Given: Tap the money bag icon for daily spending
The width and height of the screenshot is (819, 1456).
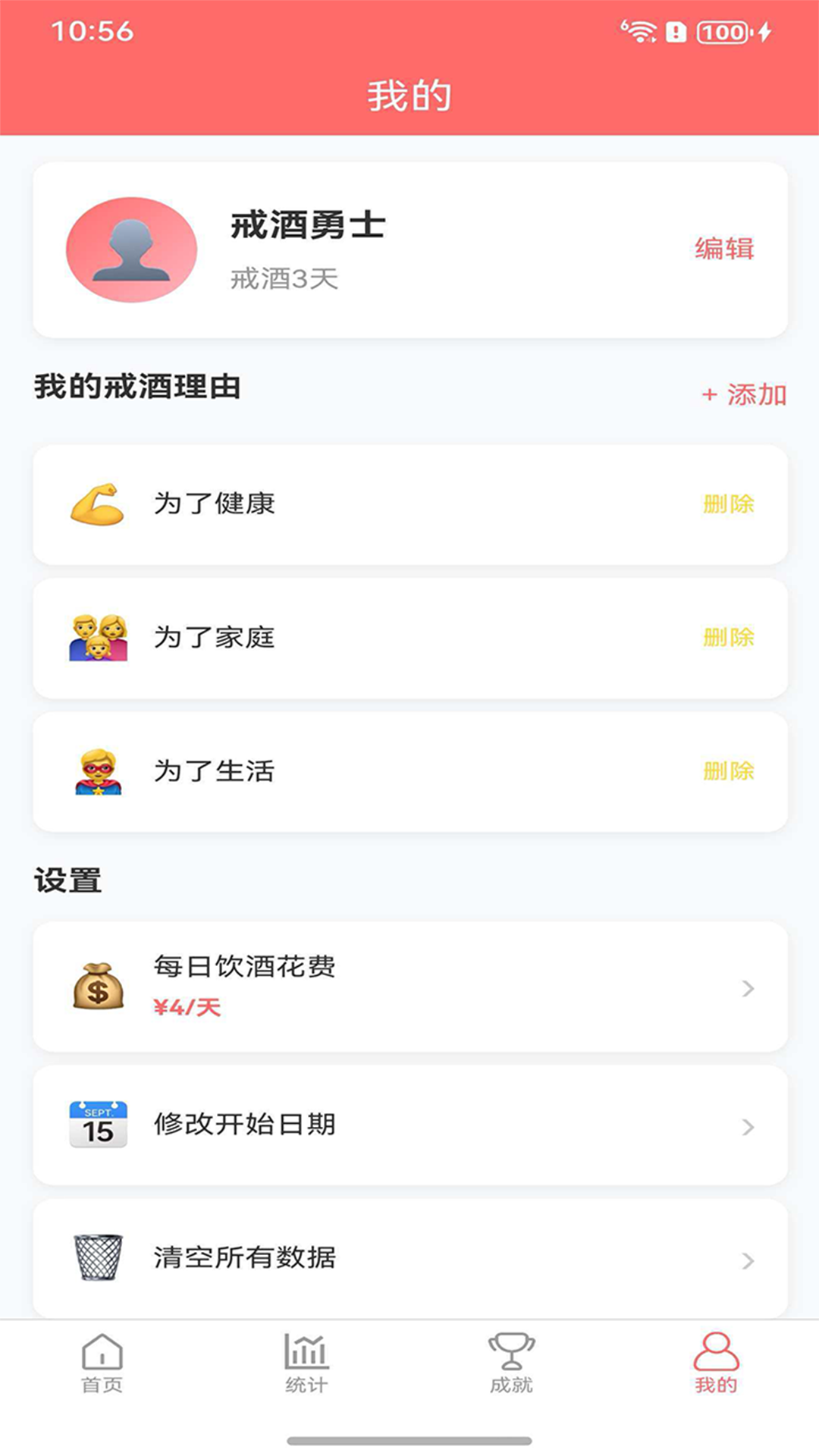Looking at the screenshot, I should tap(99, 986).
